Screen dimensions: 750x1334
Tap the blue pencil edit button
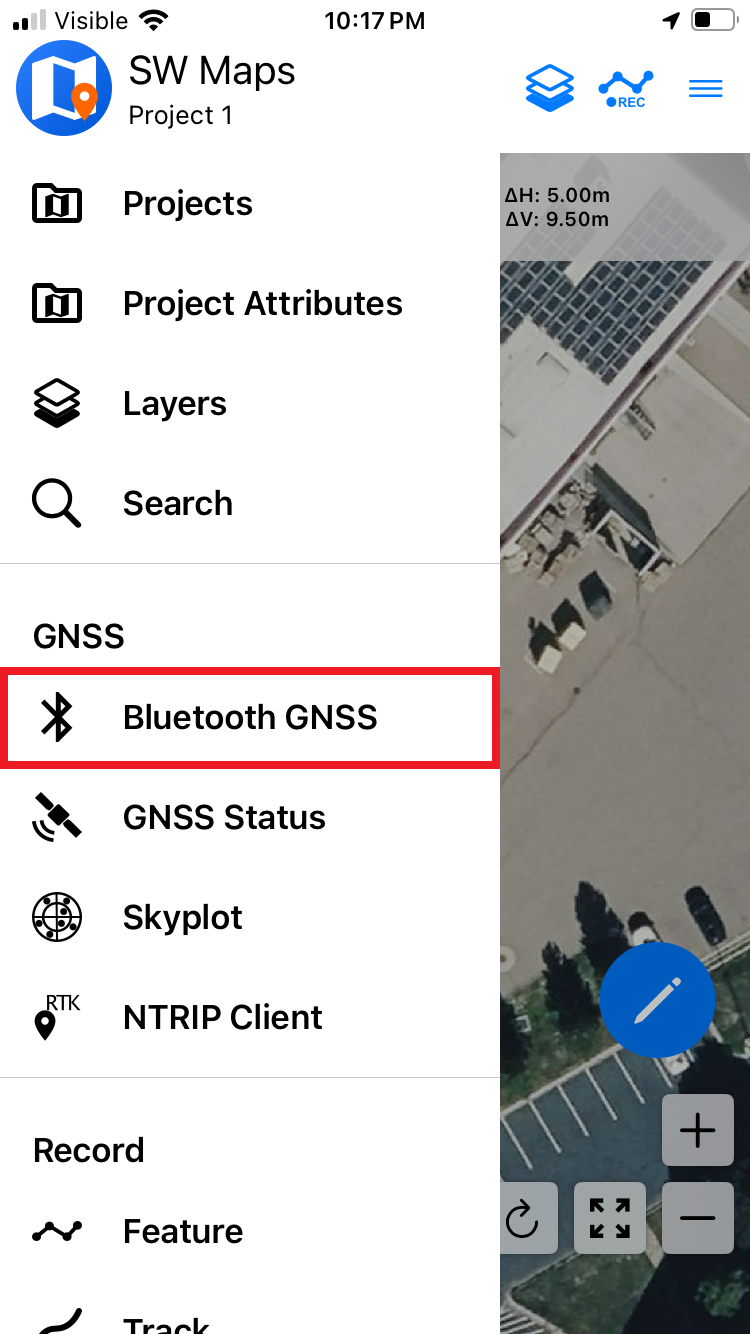658,1000
